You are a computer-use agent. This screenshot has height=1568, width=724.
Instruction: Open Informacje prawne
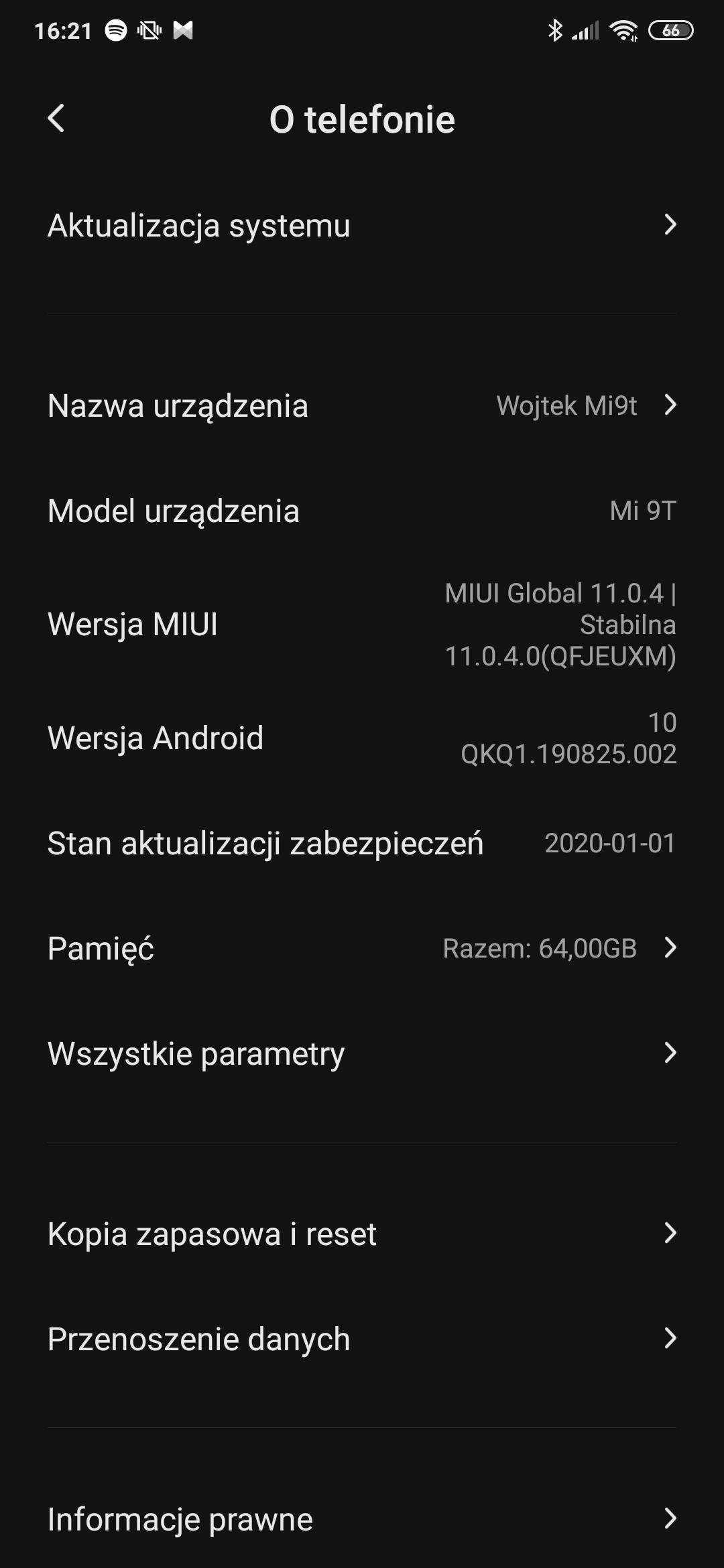[362, 1519]
